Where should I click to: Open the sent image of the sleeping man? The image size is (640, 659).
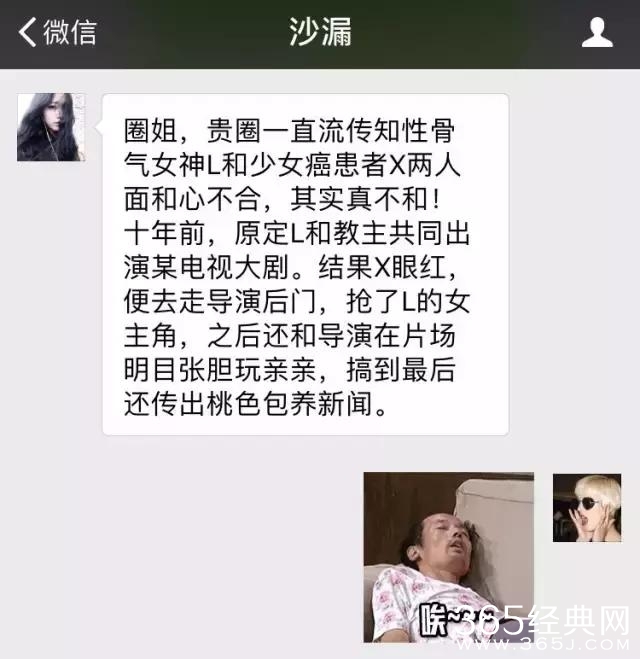click(448, 557)
